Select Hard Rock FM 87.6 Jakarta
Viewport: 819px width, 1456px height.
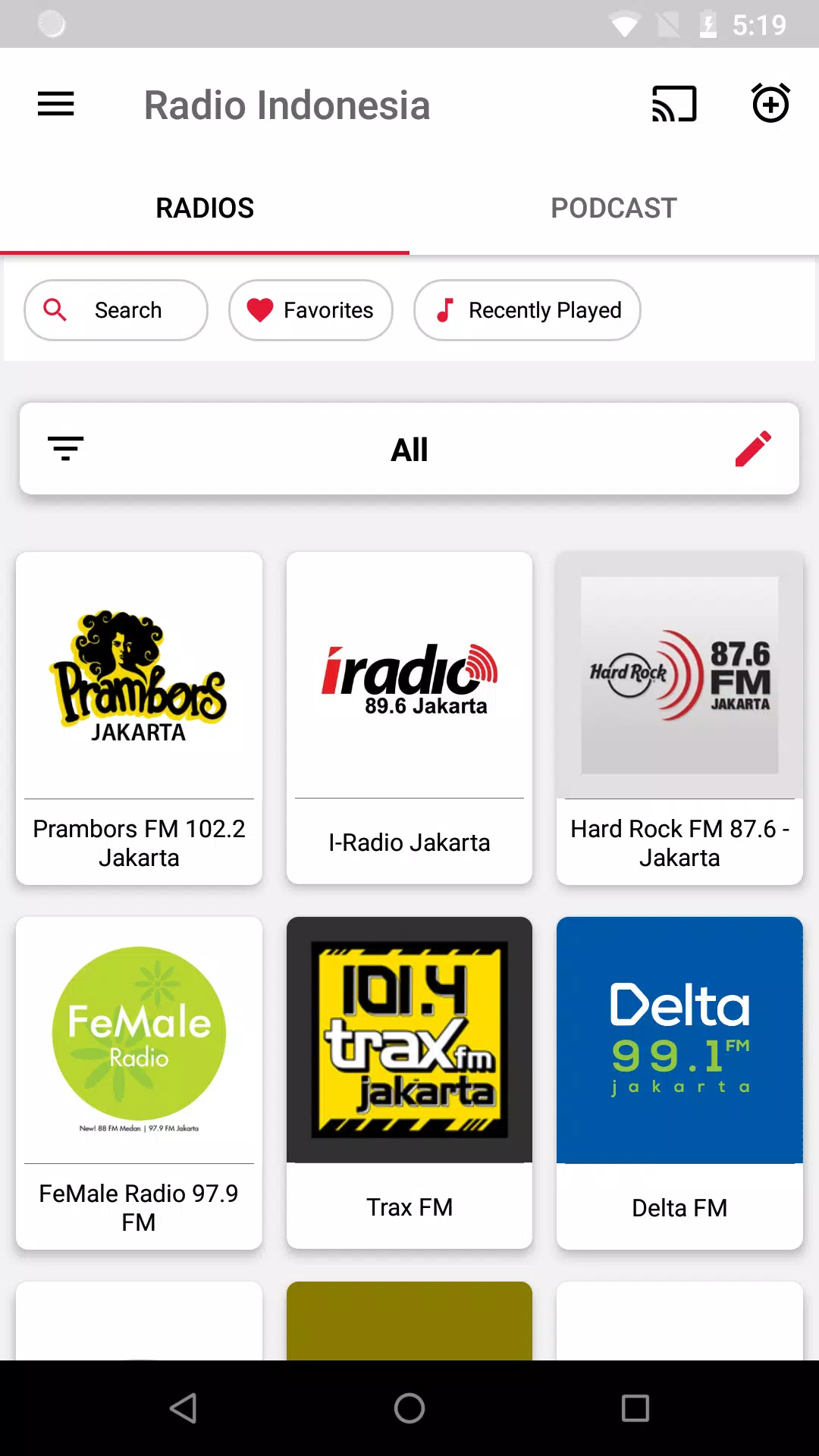pos(679,718)
